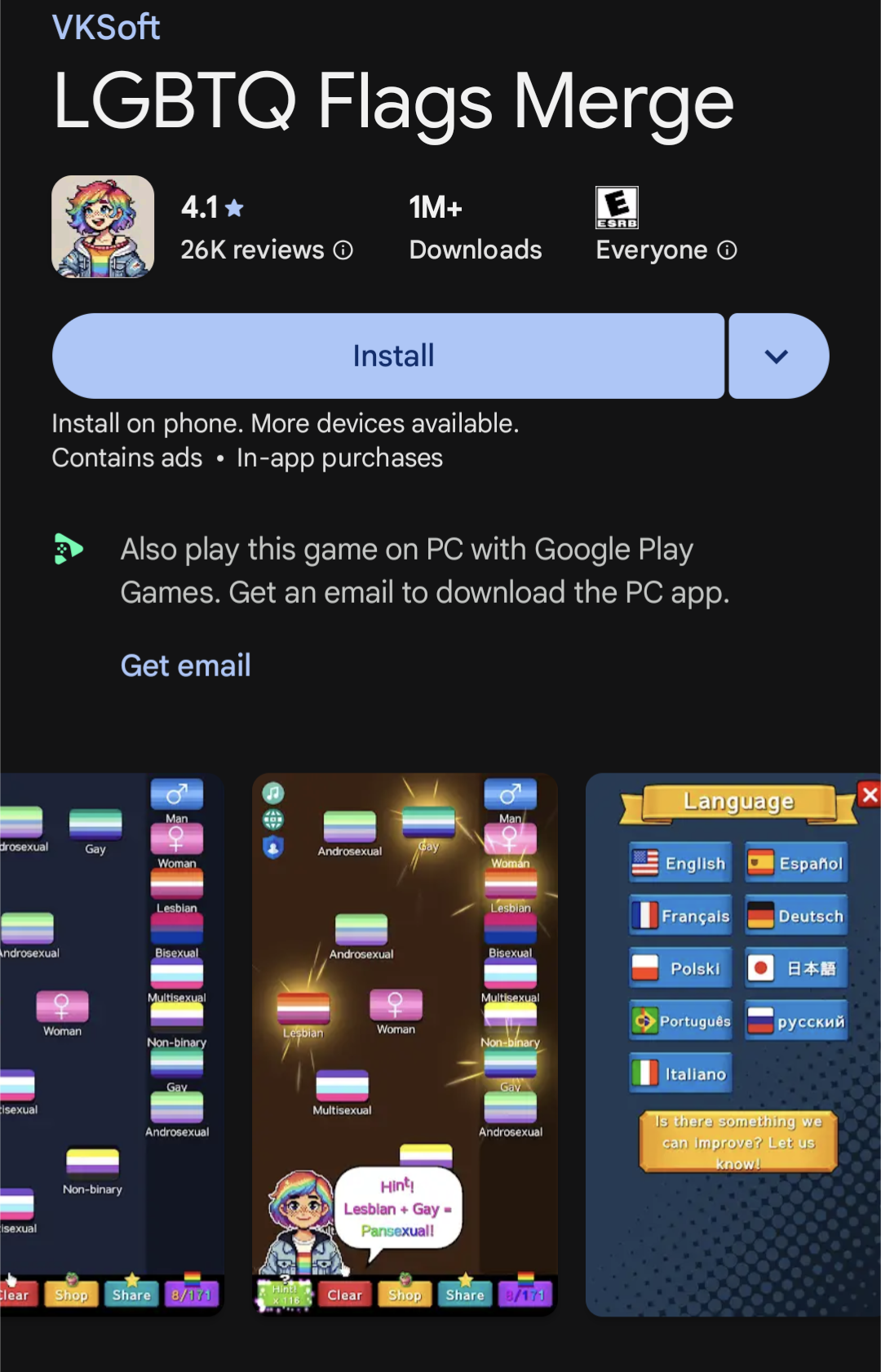Open the Language selection screenshot
The image size is (881, 1372).
734,1044
